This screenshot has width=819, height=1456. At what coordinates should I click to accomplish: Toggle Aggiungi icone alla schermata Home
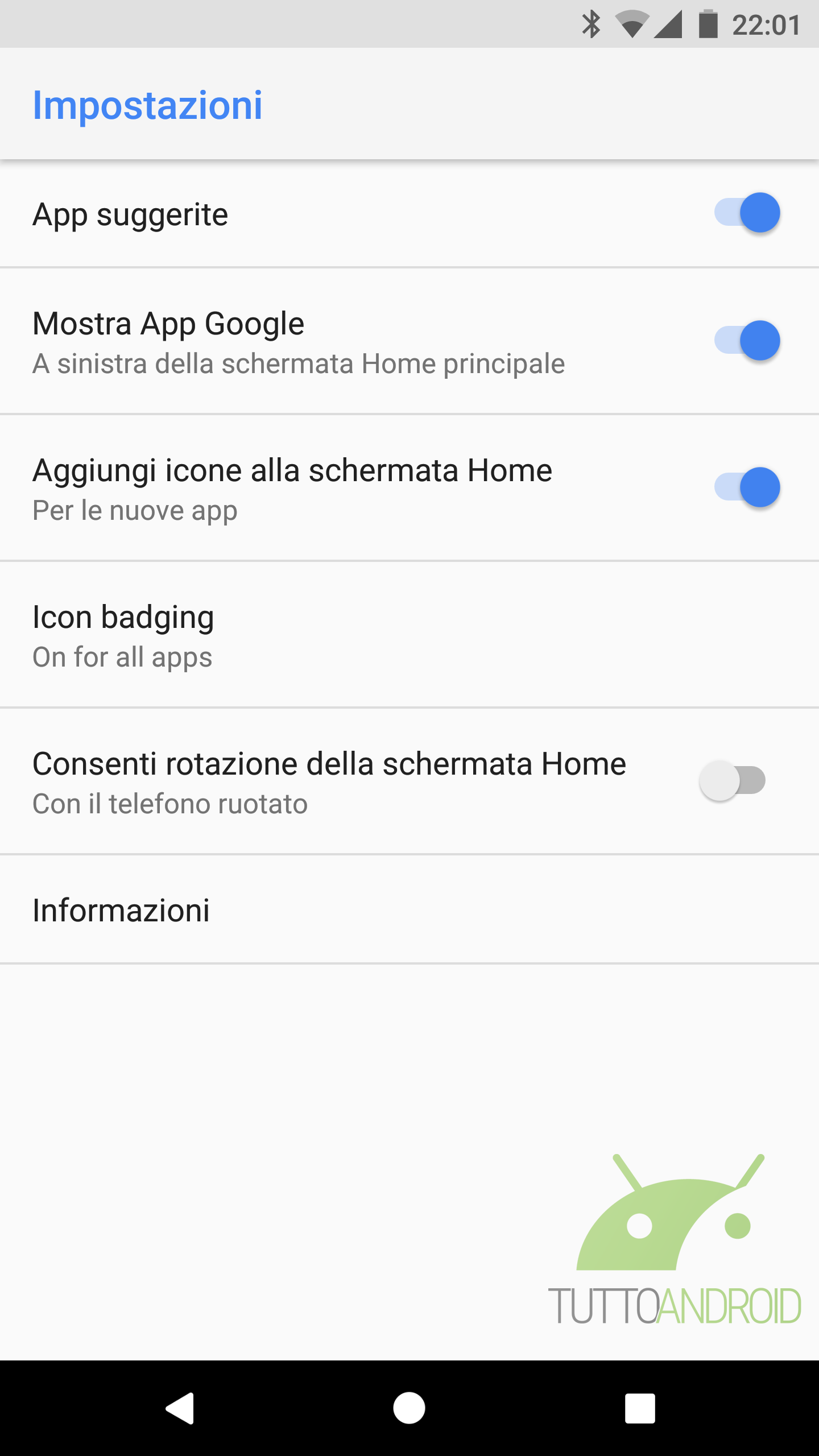pyautogui.click(x=747, y=487)
